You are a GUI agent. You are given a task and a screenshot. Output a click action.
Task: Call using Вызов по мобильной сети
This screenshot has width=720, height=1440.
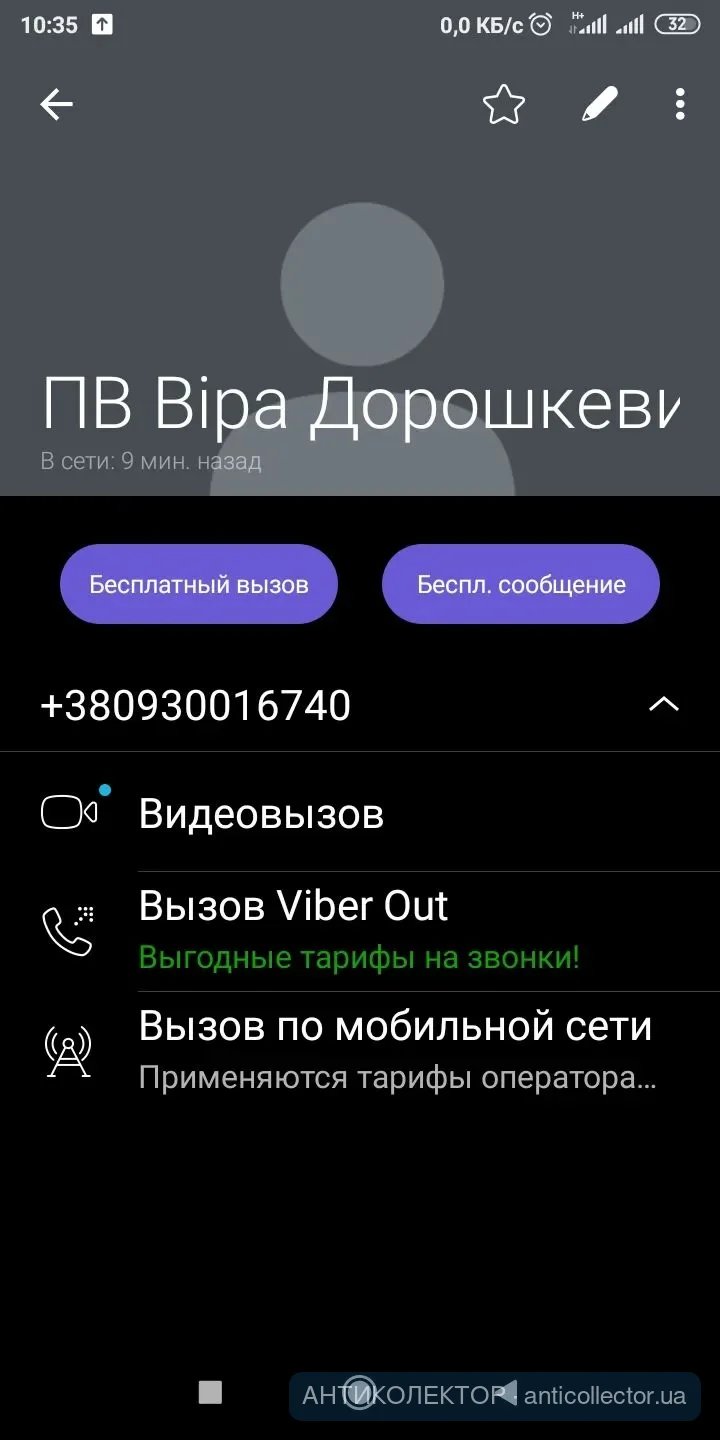point(395,1049)
